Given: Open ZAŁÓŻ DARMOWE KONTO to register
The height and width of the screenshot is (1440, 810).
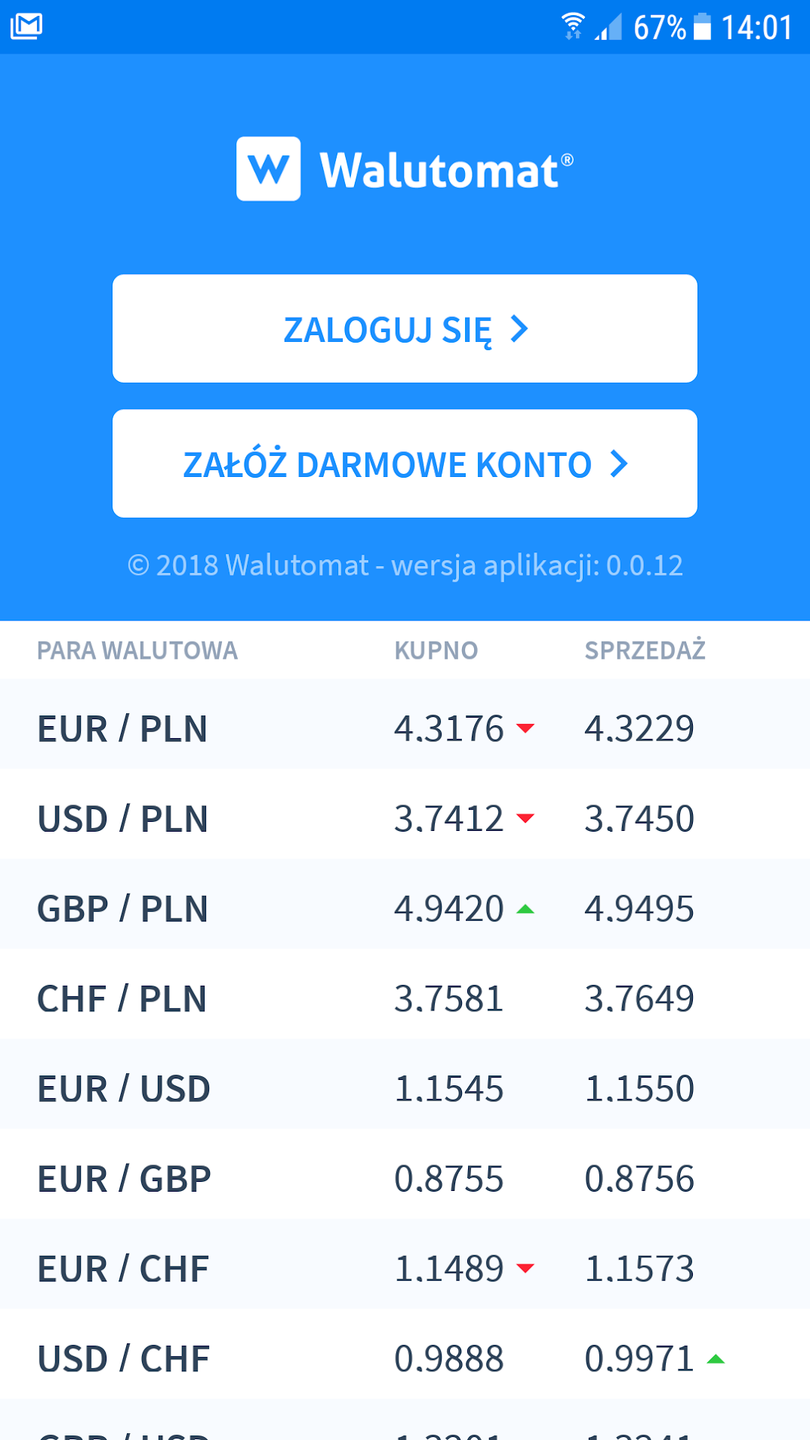Looking at the screenshot, I should click(404, 464).
